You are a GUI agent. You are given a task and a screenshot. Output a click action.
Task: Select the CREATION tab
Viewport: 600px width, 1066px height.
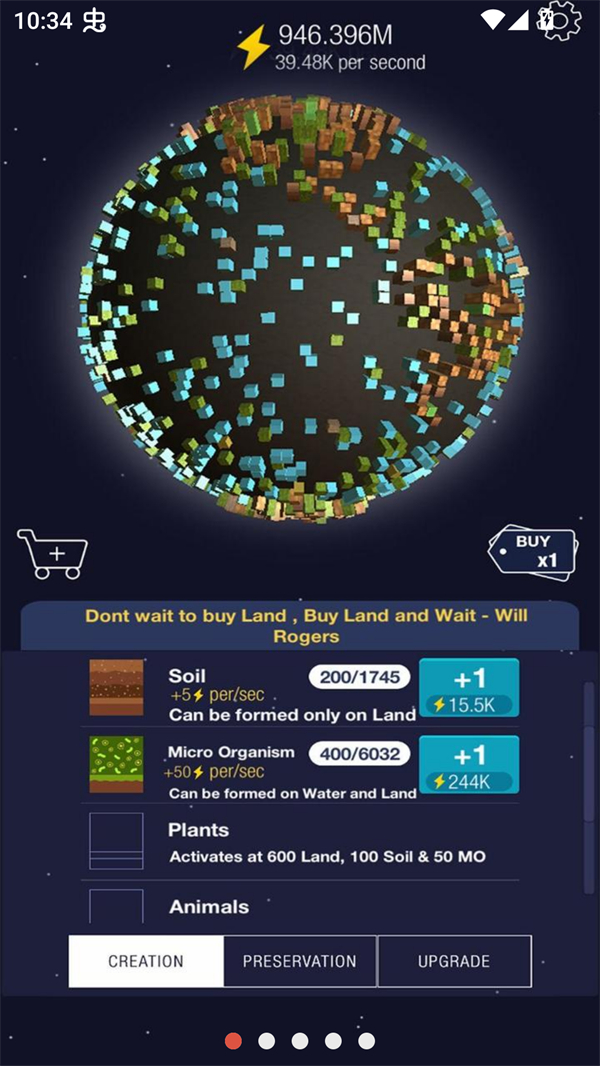(x=146, y=961)
